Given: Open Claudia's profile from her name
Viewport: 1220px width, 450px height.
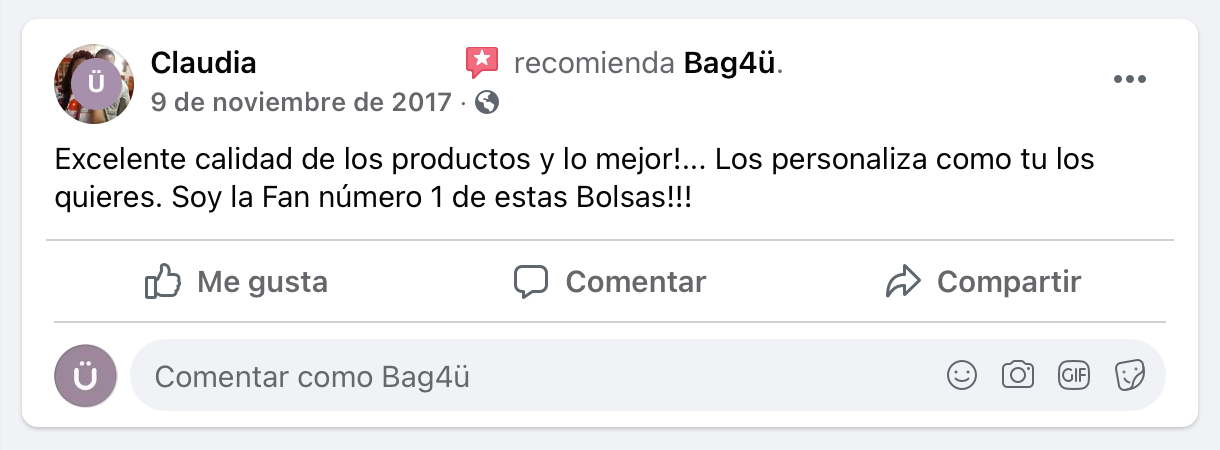Looking at the screenshot, I should pos(204,63).
